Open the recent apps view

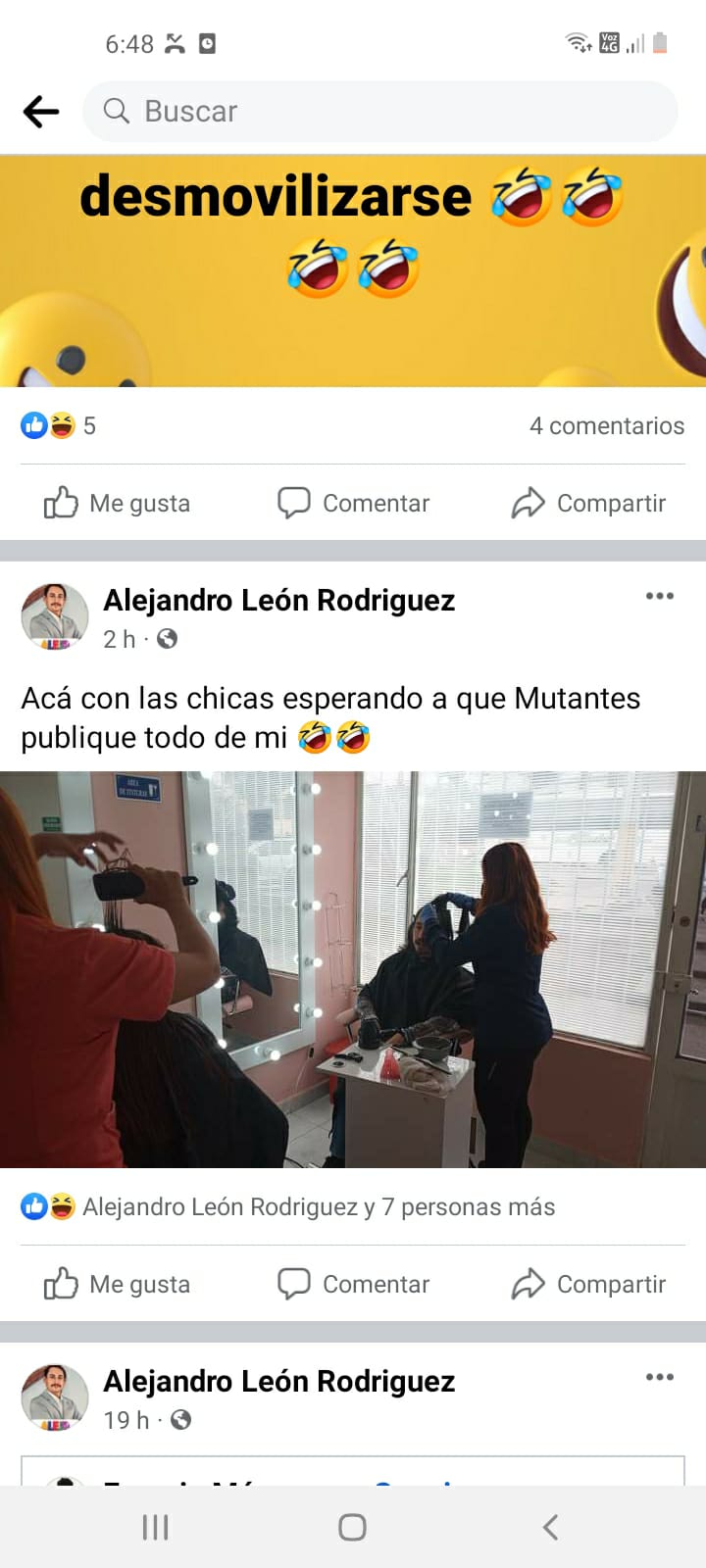pyautogui.click(x=156, y=1527)
